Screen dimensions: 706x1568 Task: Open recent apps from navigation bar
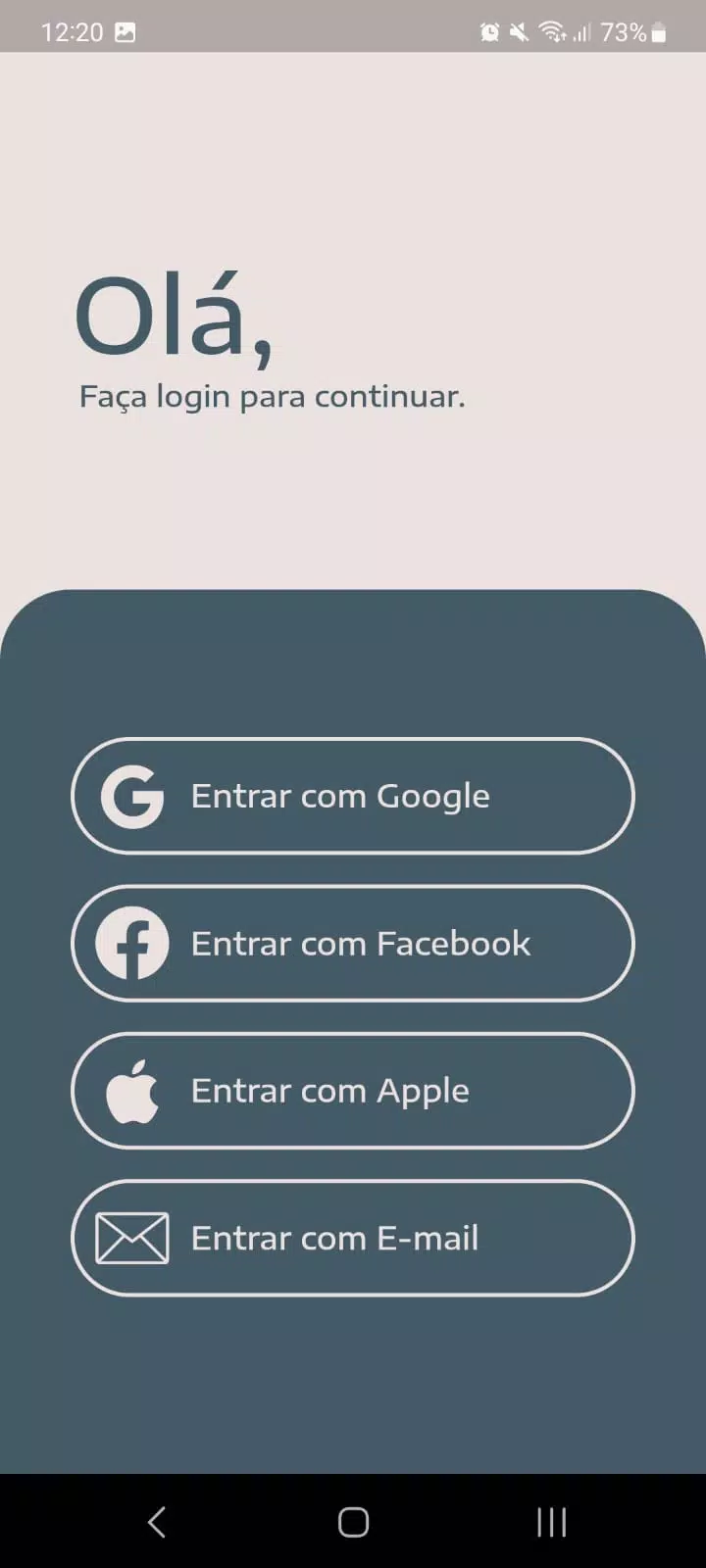click(551, 1522)
